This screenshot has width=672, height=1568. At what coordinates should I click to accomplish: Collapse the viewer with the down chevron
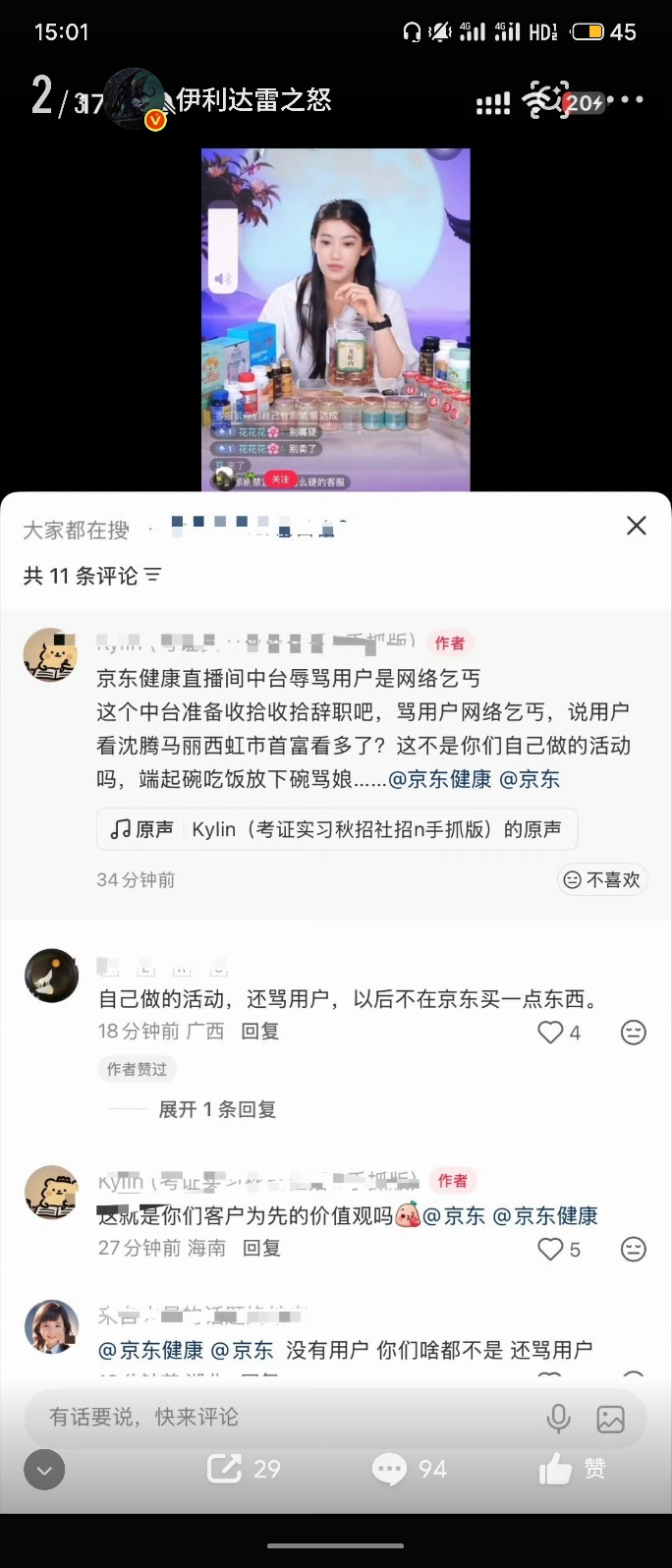tap(44, 1470)
